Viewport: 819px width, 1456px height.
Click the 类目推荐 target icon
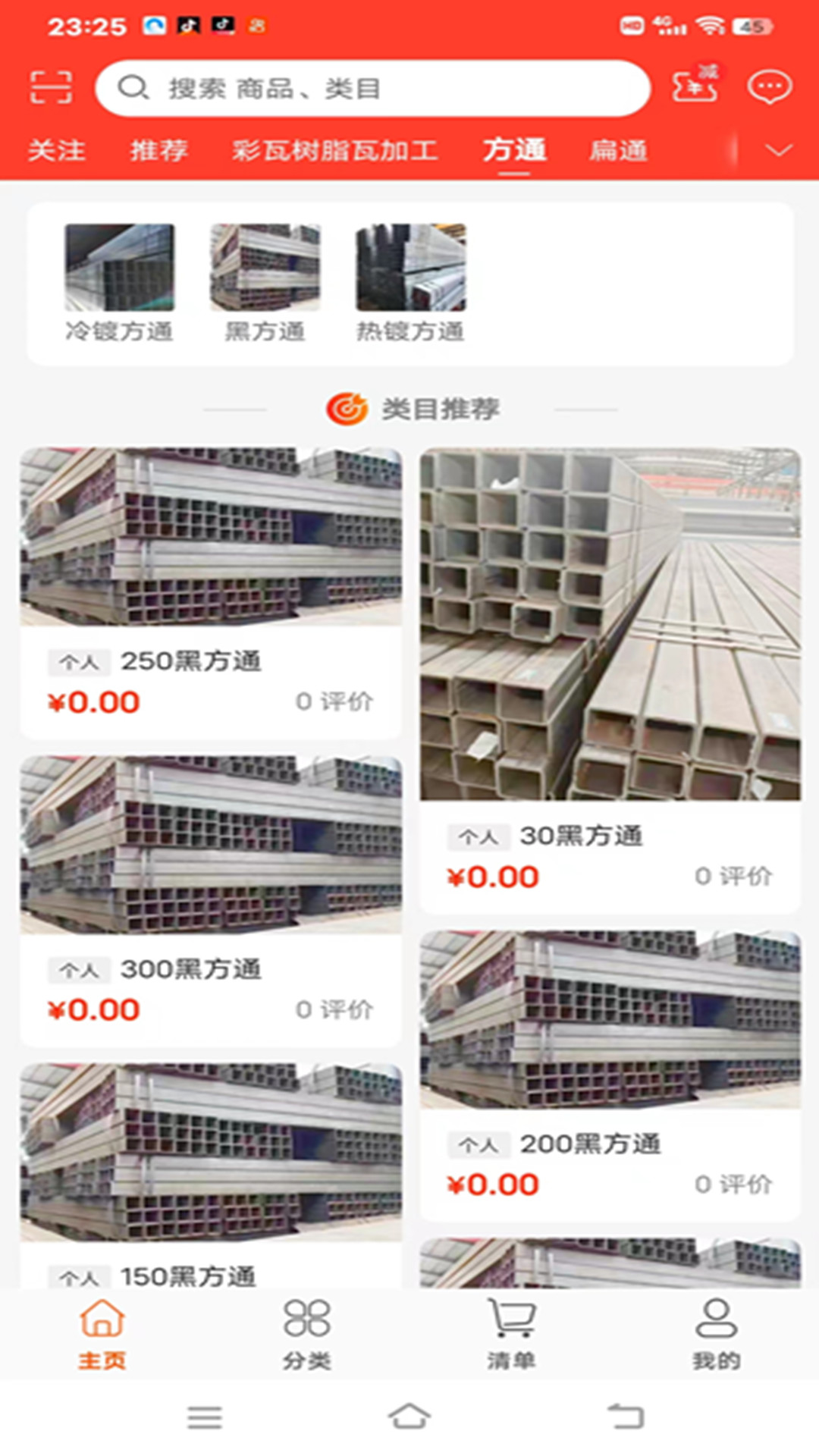click(347, 408)
